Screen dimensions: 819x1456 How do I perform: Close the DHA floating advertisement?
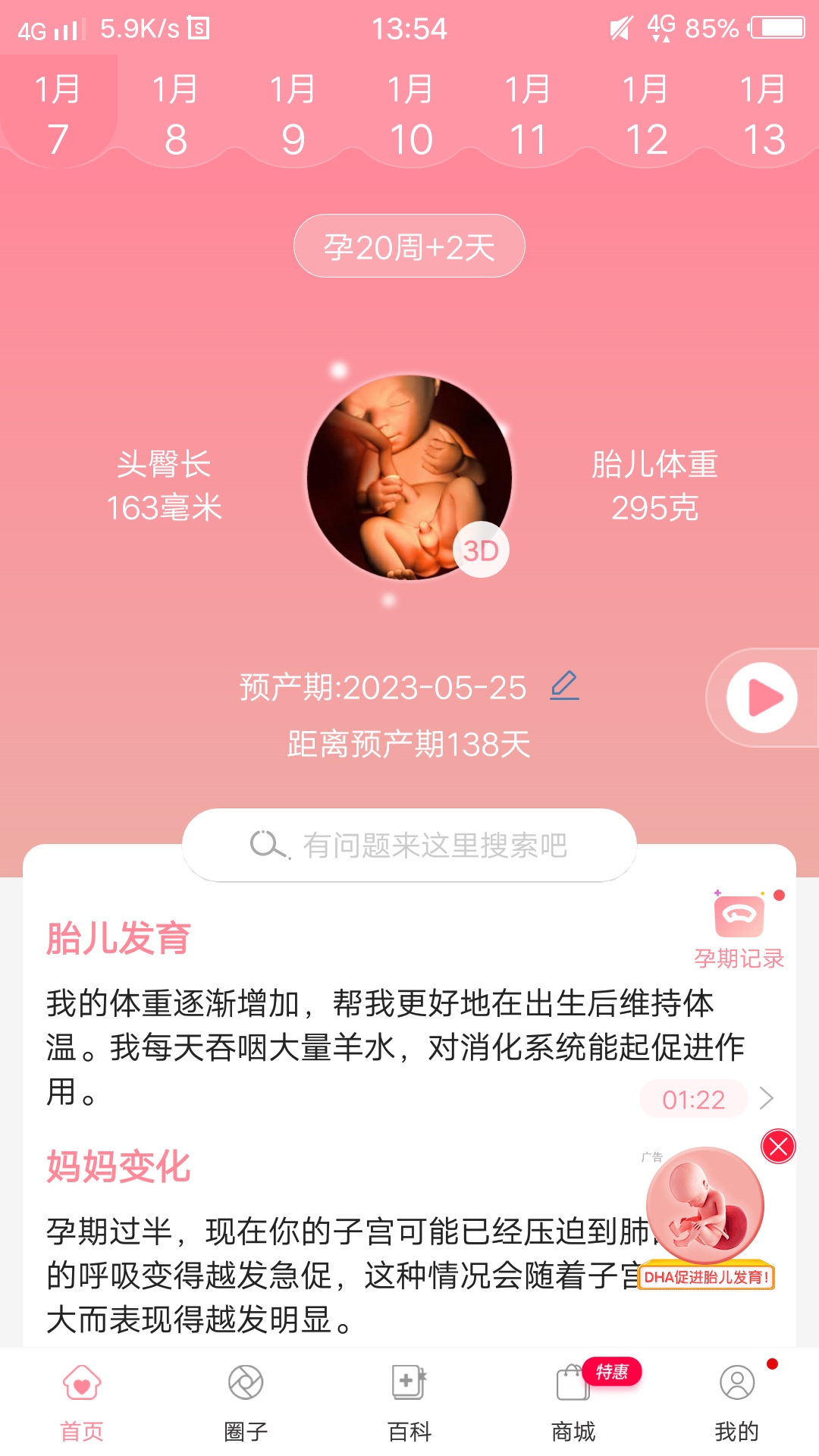coord(778,1146)
